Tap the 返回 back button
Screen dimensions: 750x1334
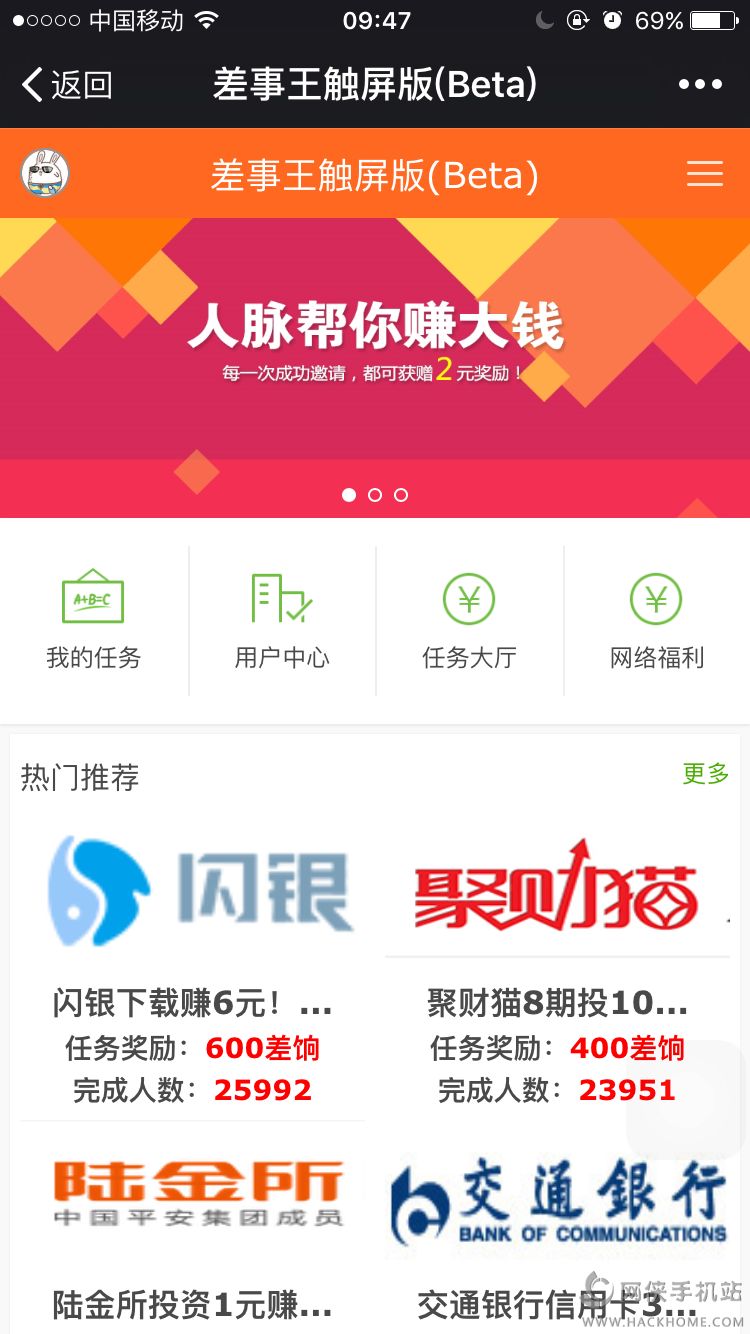coord(66,85)
